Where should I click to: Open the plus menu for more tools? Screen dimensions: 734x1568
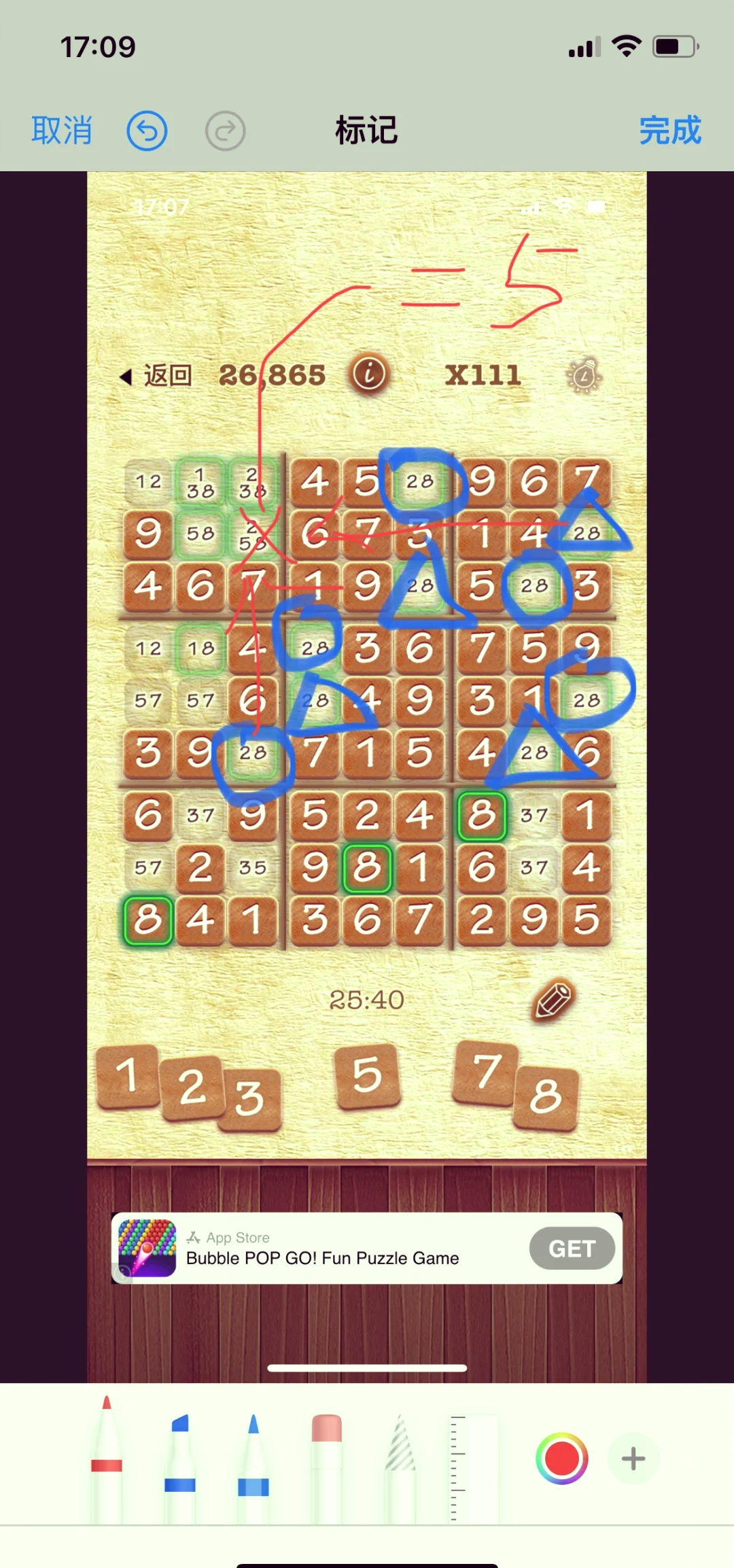633,1459
